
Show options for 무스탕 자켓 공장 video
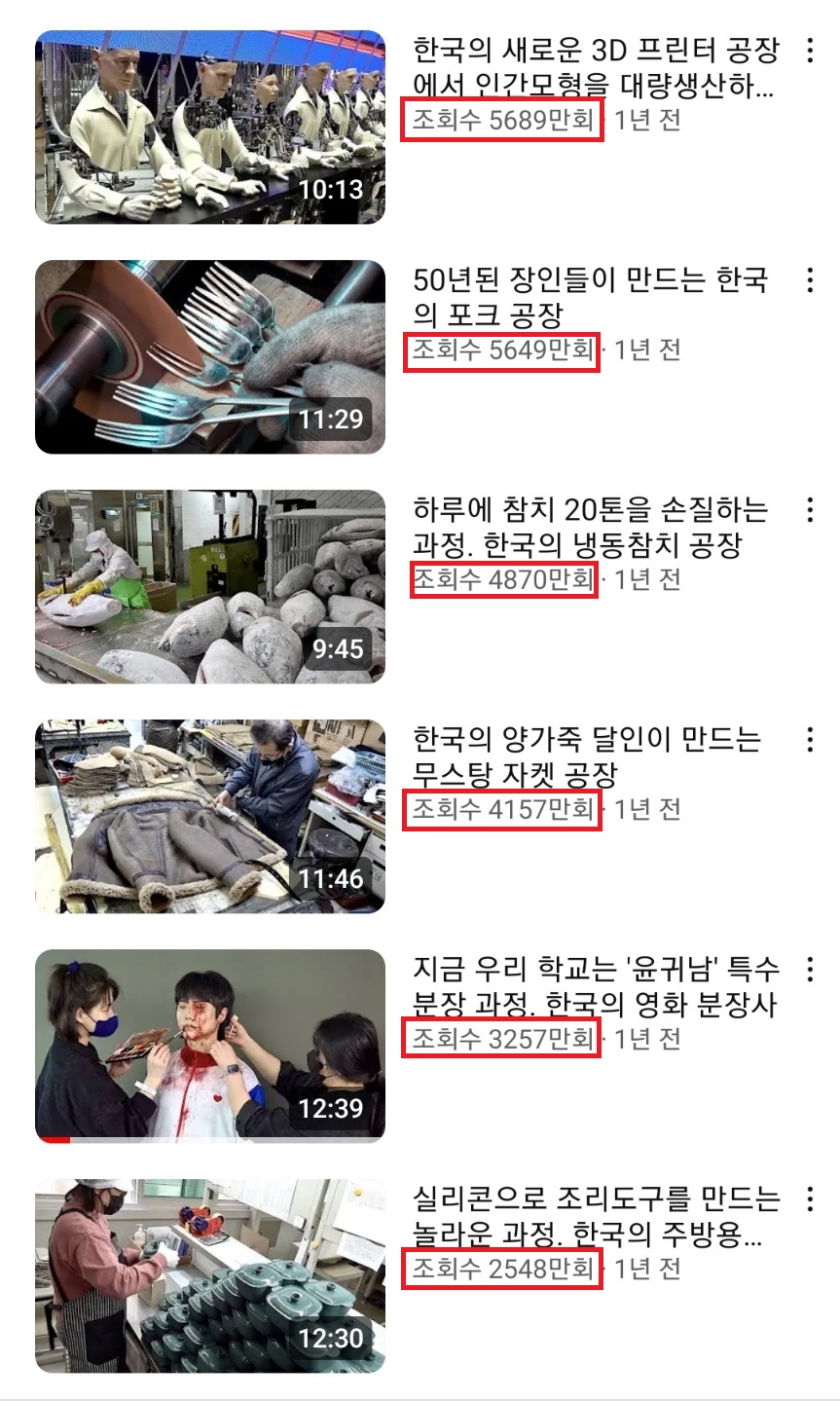pyautogui.click(x=809, y=739)
